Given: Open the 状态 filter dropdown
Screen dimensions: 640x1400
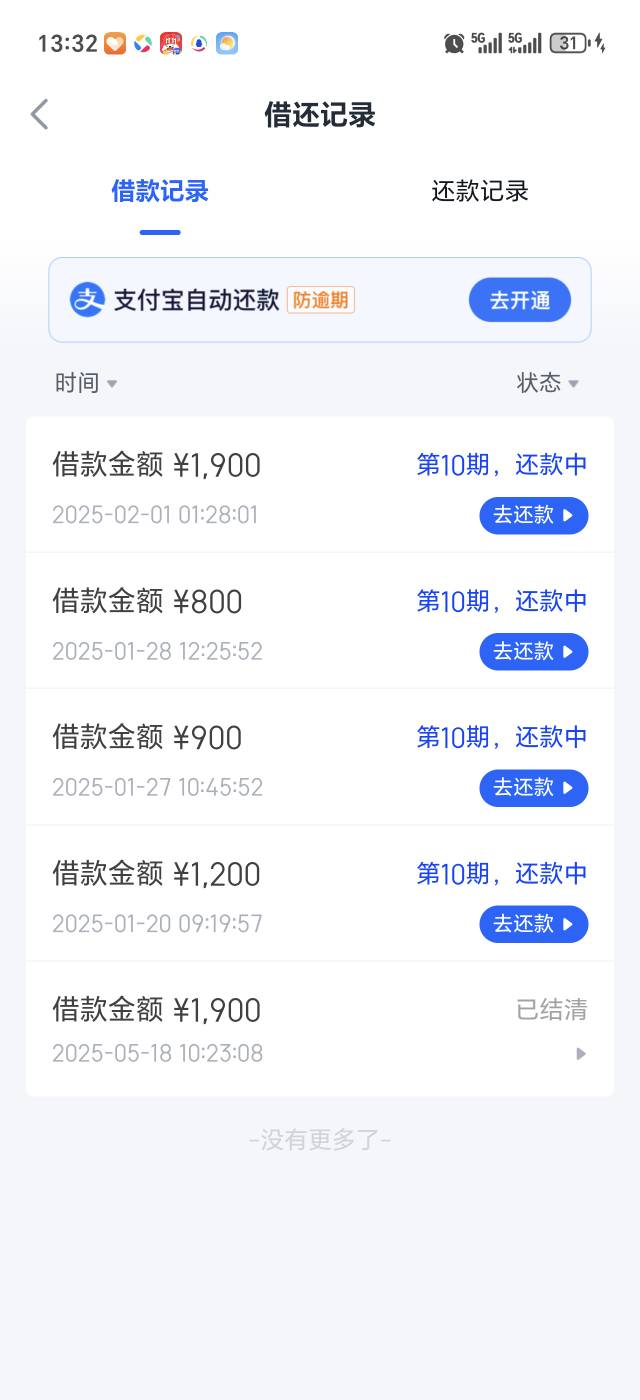Looking at the screenshot, I should (x=548, y=383).
